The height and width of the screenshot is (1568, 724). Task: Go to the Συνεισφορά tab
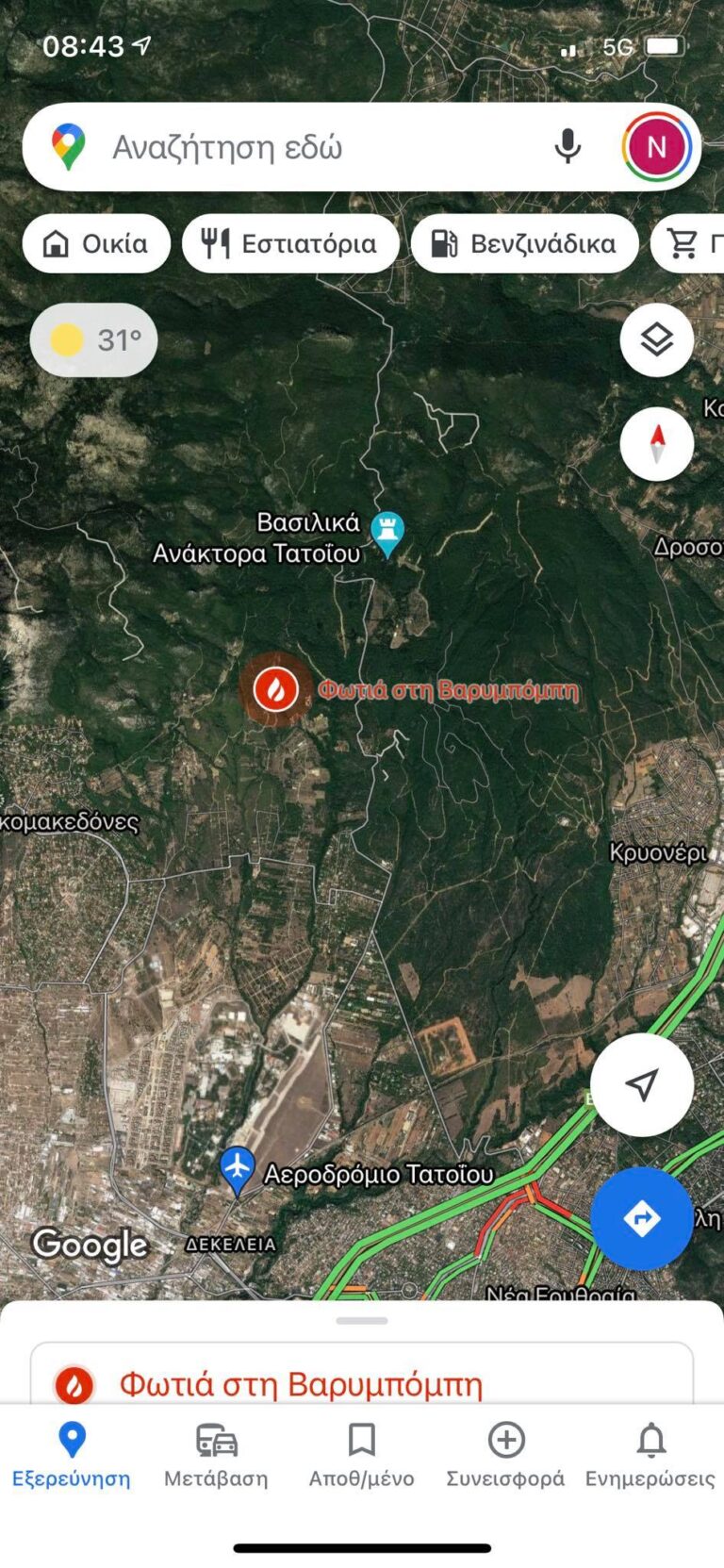[505, 1455]
